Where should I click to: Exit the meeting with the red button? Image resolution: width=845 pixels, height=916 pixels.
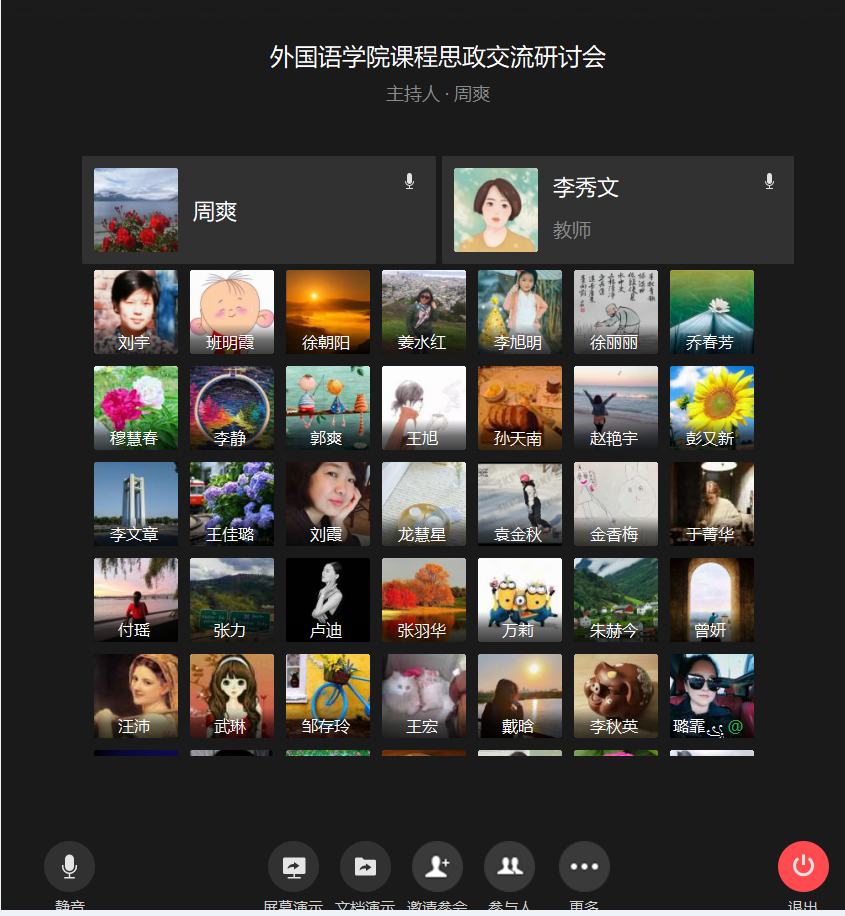click(803, 866)
